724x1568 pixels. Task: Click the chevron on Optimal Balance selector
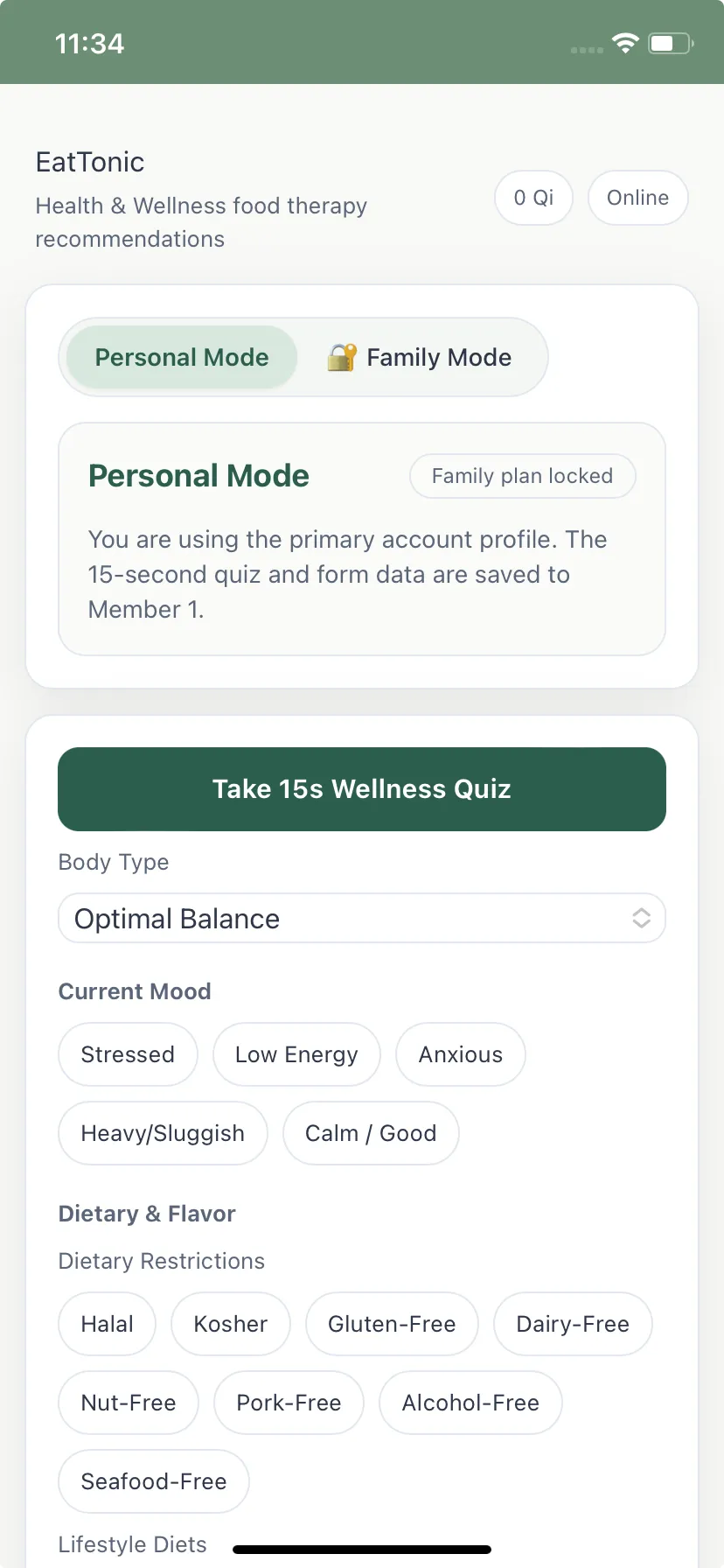pyautogui.click(x=642, y=918)
